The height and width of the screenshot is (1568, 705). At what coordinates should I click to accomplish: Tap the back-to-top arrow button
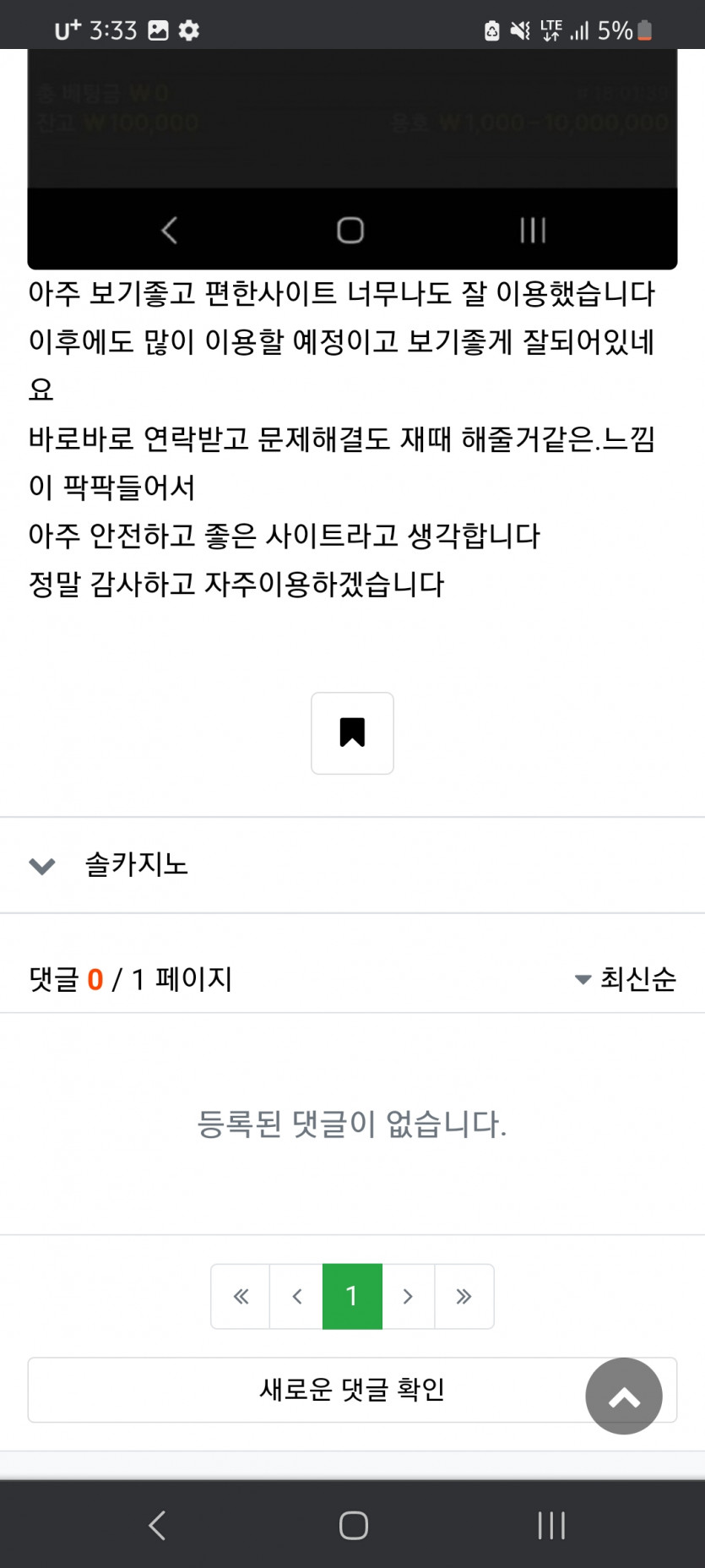pos(624,1396)
